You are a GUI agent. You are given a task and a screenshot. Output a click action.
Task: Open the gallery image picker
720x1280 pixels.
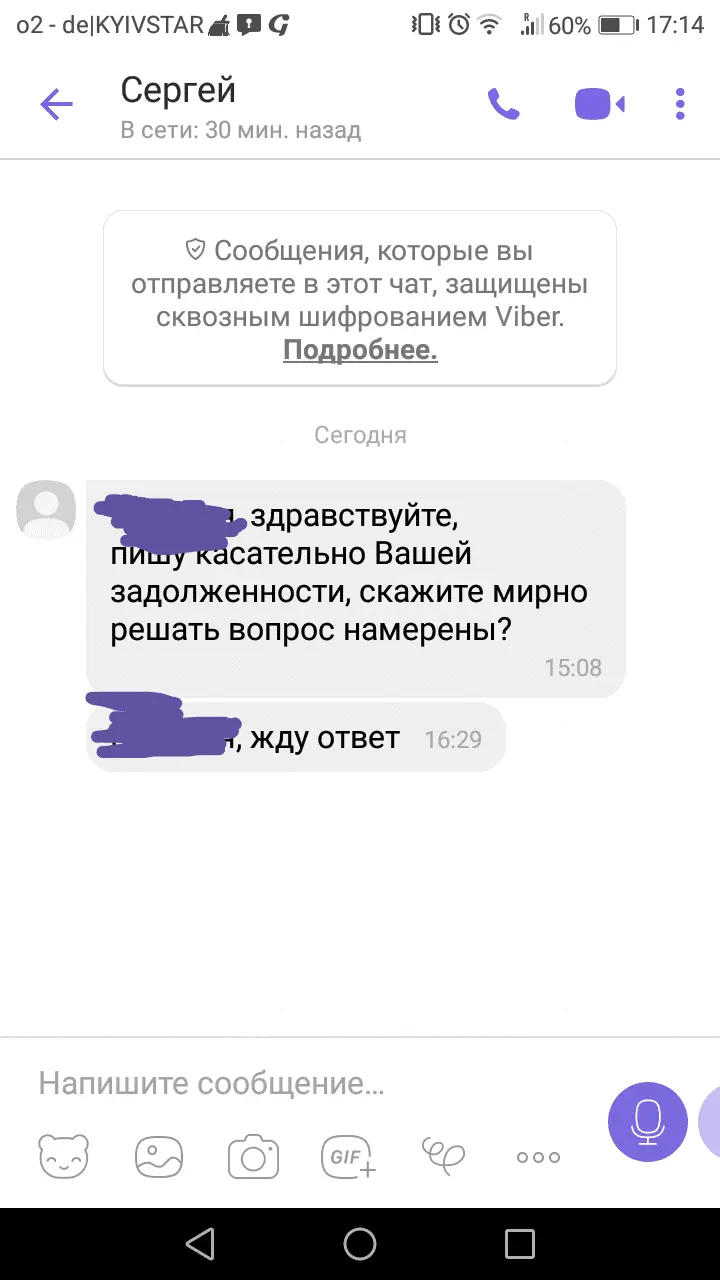(158, 1157)
